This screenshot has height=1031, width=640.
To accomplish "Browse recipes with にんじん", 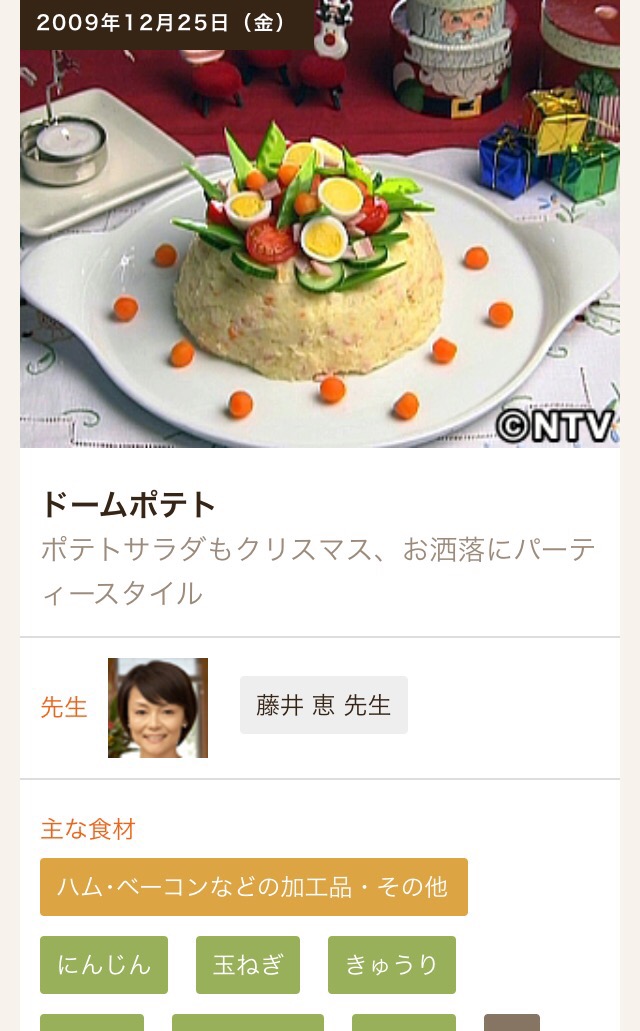I will click(x=104, y=965).
